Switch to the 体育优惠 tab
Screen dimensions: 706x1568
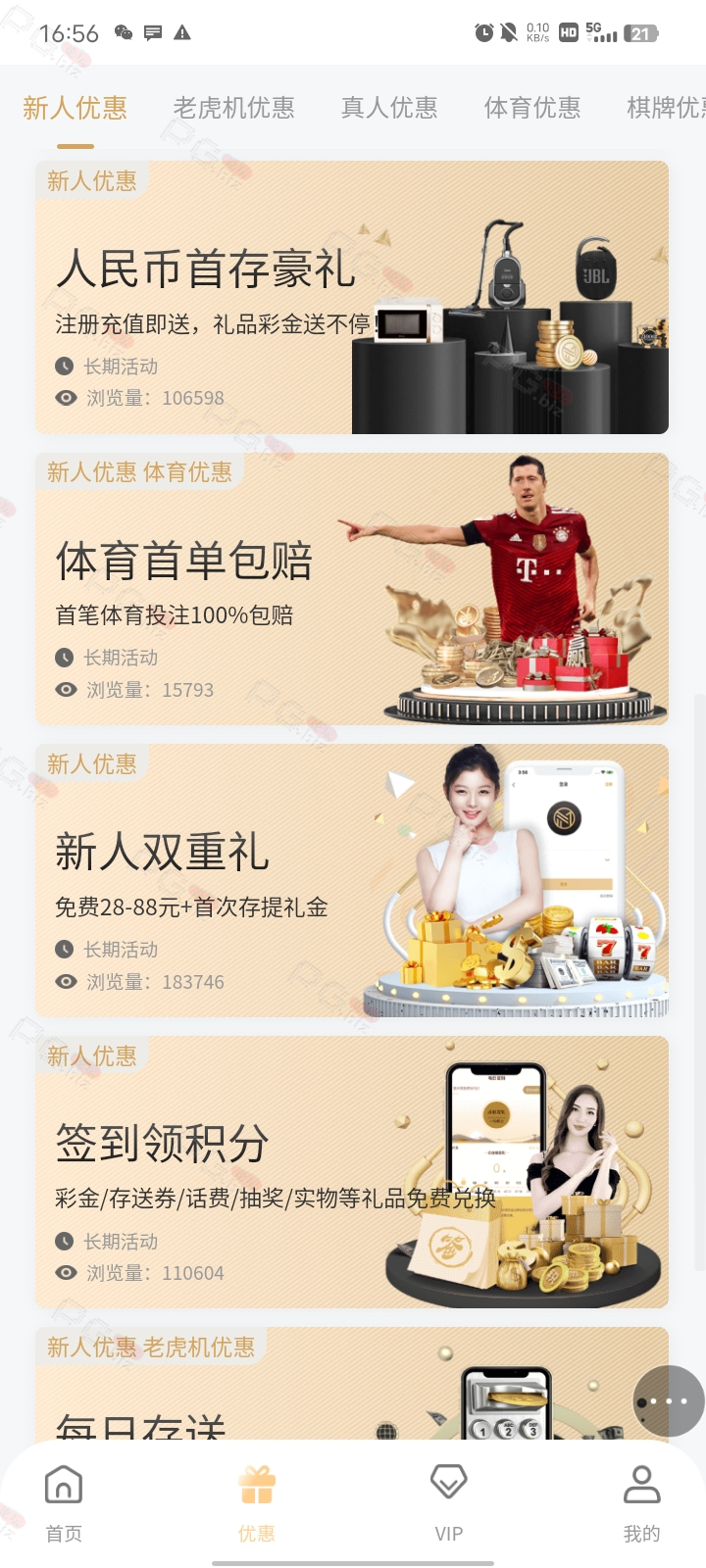(532, 108)
